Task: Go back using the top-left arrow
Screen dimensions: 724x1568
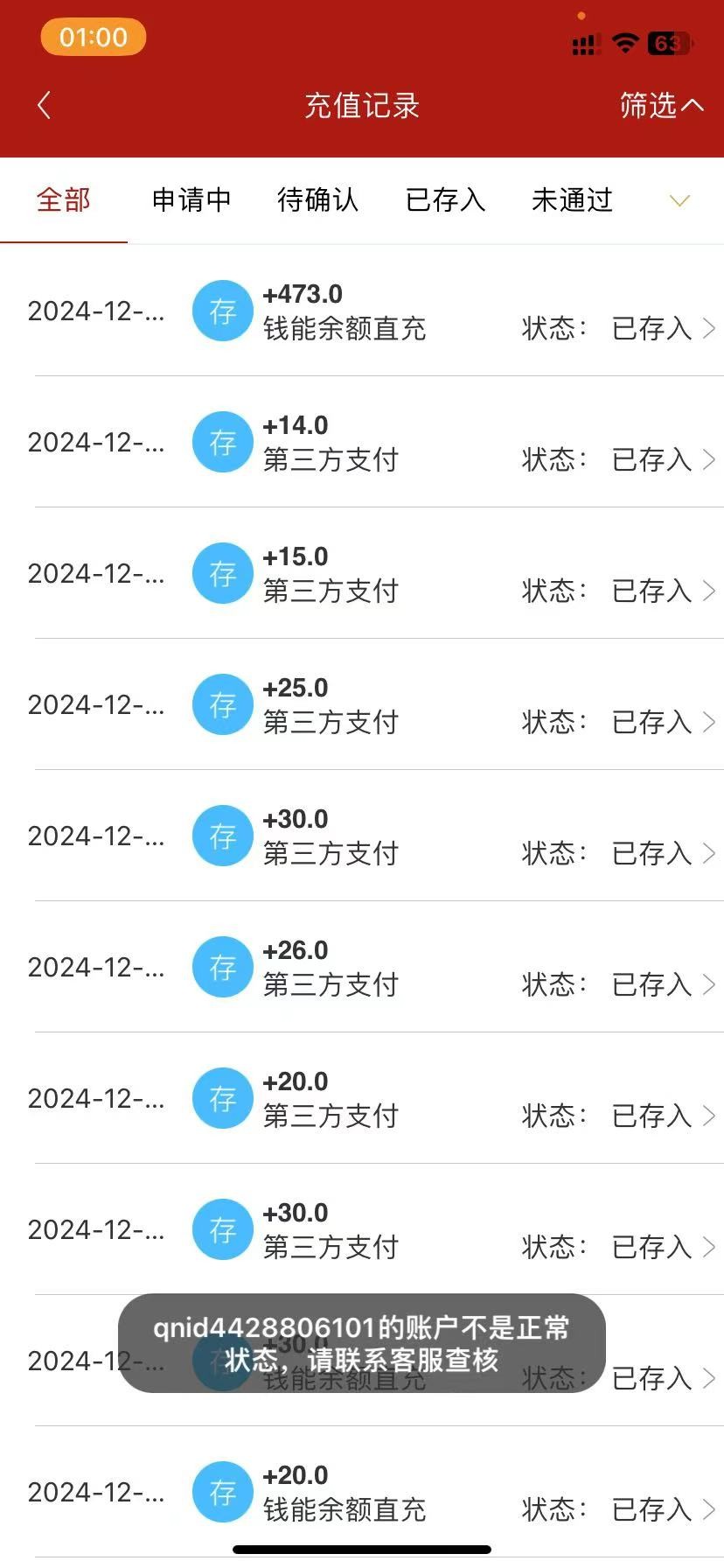Action: tap(45, 106)
